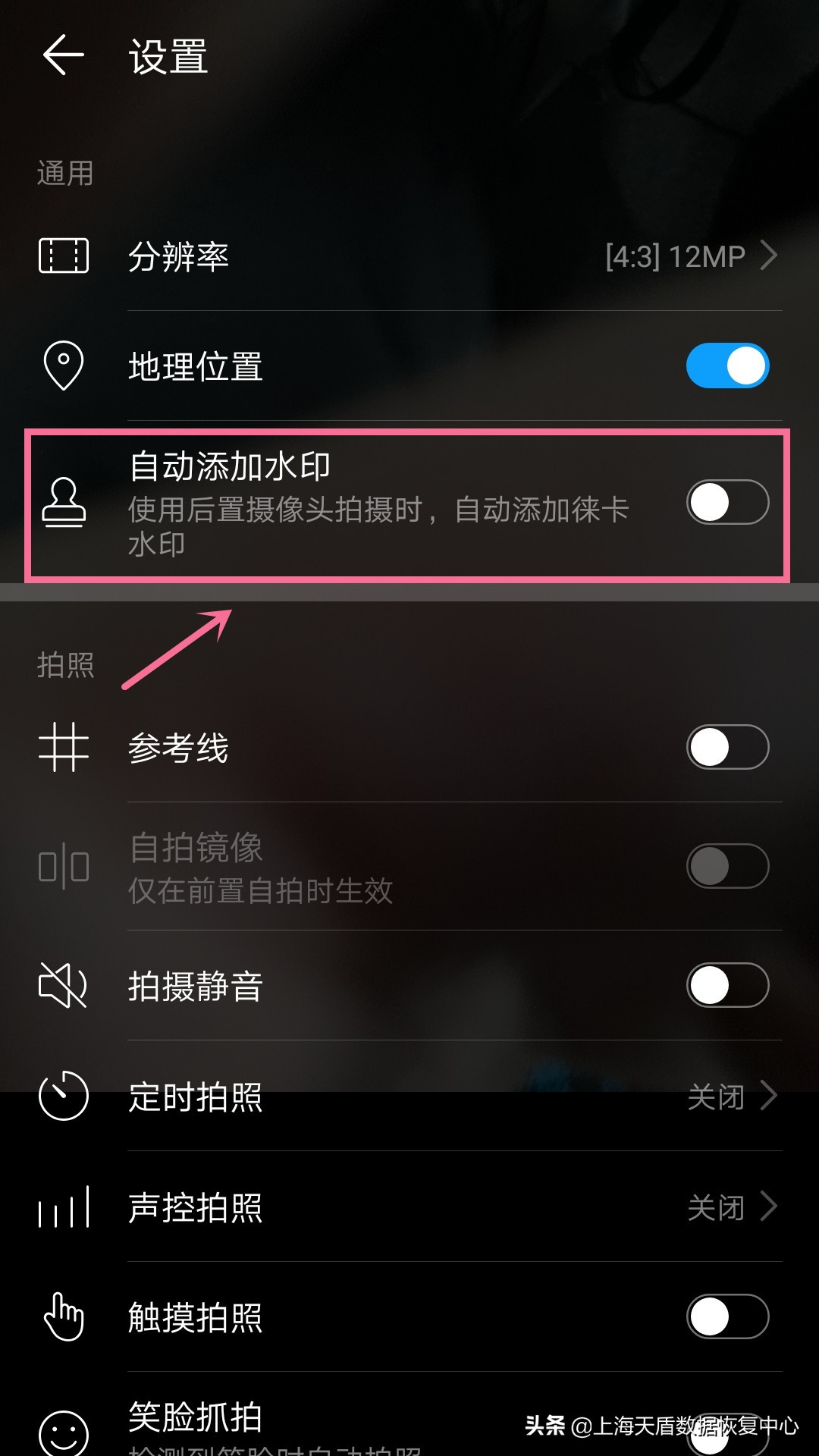Enable the 拍摄静音 mute shutter toggle
This screenshot has height=1456, width=819.
[x=726, y=985]
